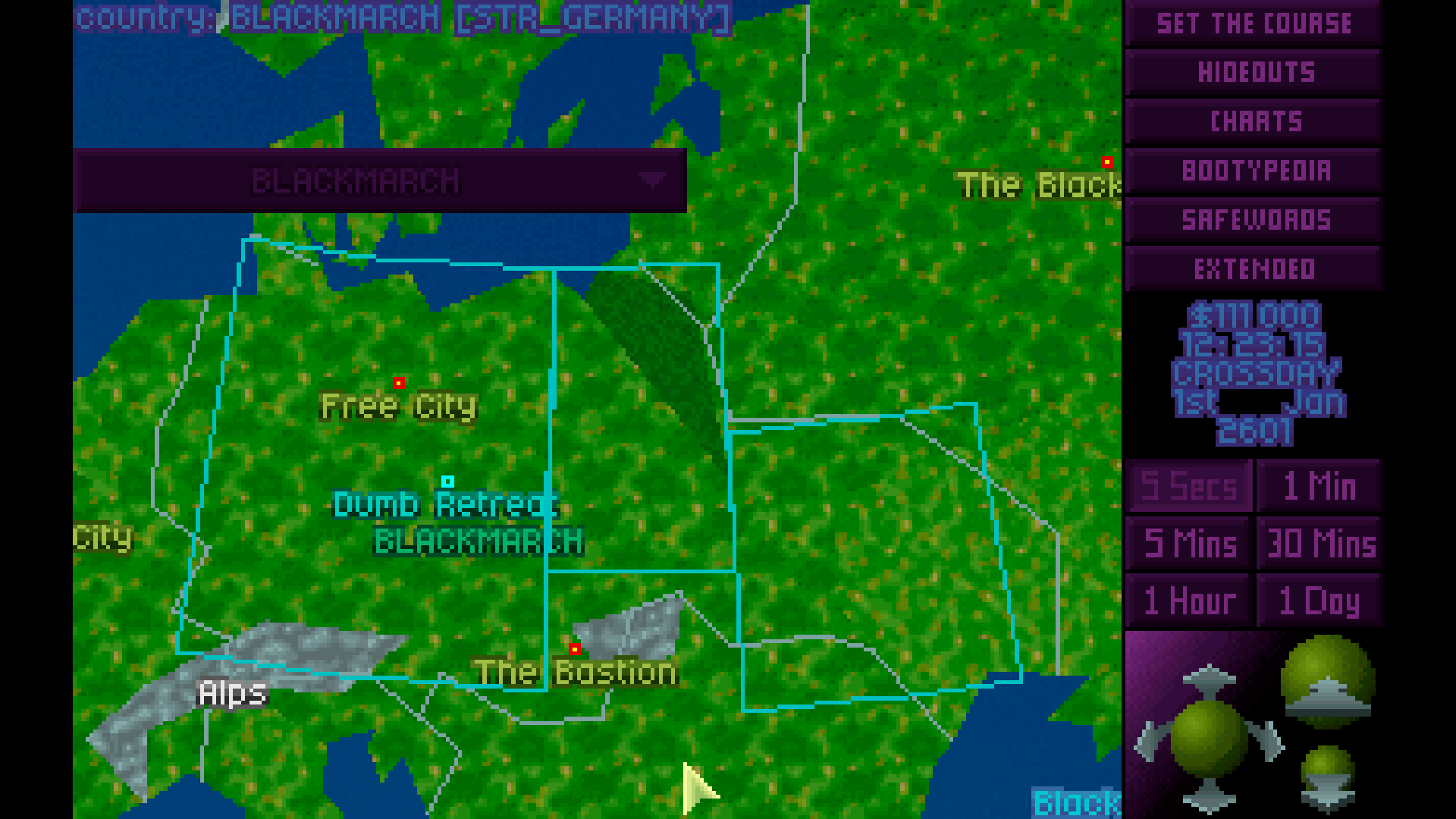Select the Dumb Retreat base marker
The height and width of the screenshot is (819, 1456).
(447, 482)
